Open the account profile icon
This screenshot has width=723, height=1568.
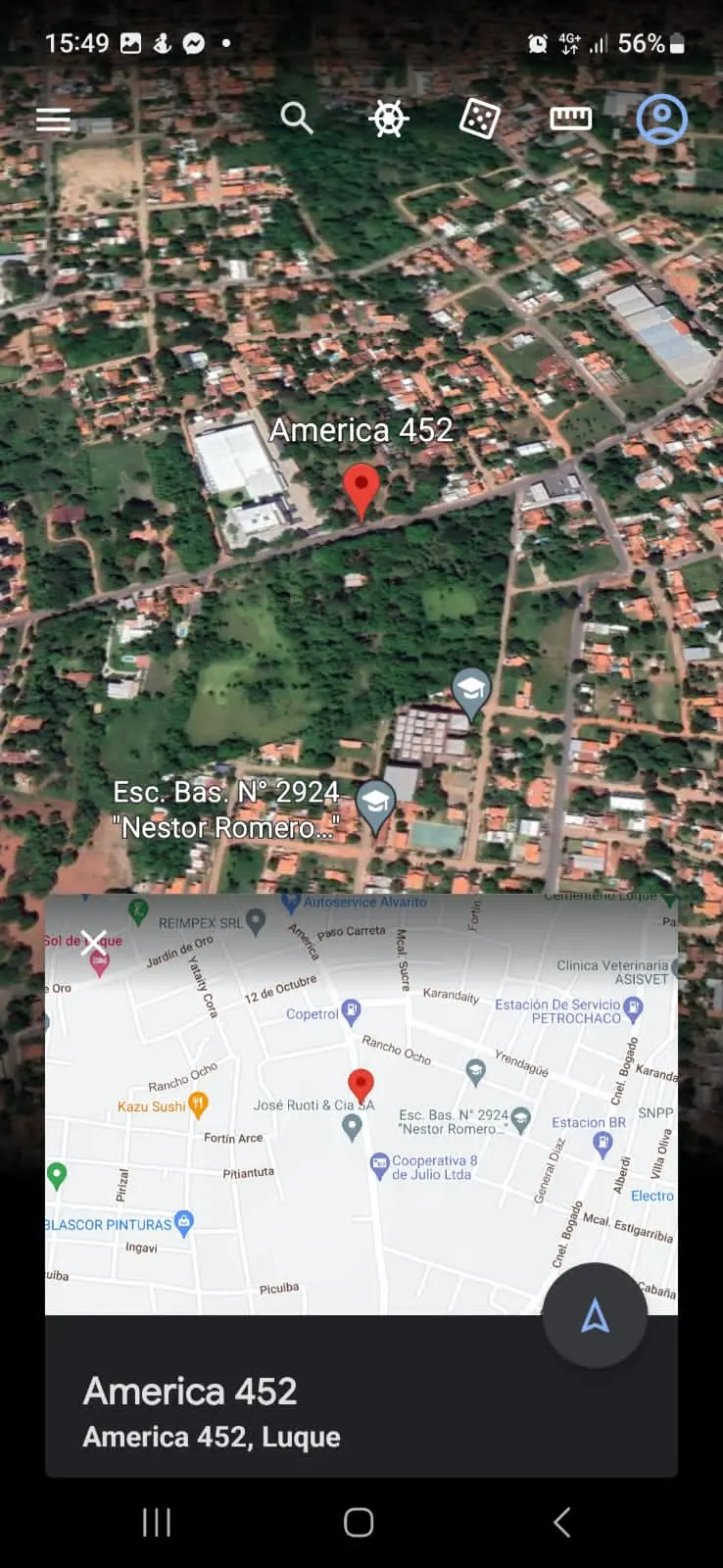click(x=662, y=119)
